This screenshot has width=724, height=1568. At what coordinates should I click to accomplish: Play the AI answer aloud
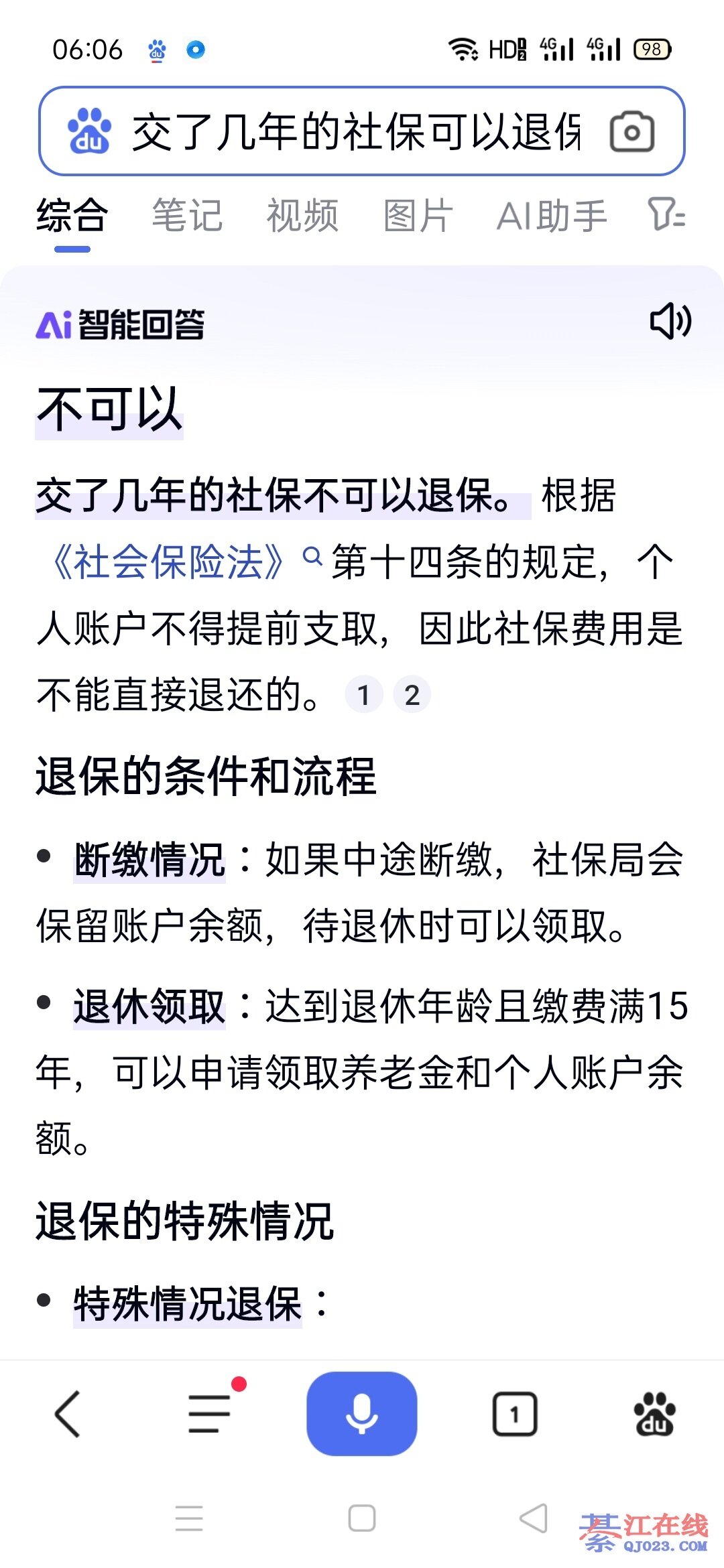[670, 321]
